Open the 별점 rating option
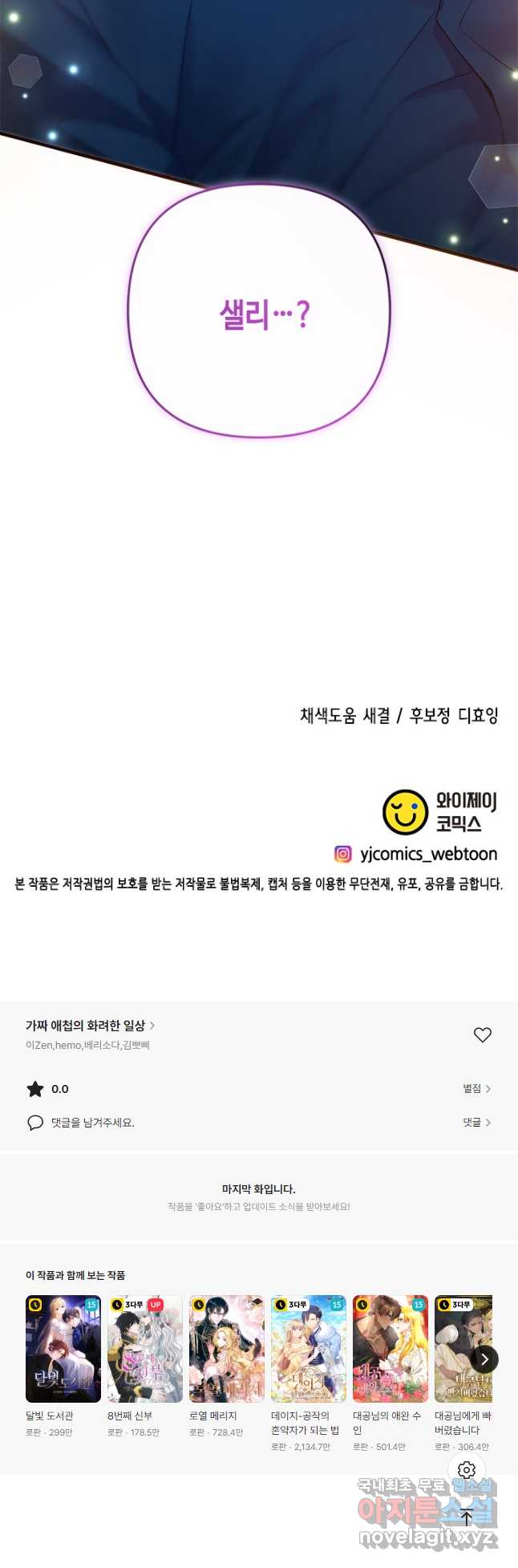The image size is (518, 1568). (476, 1089)
